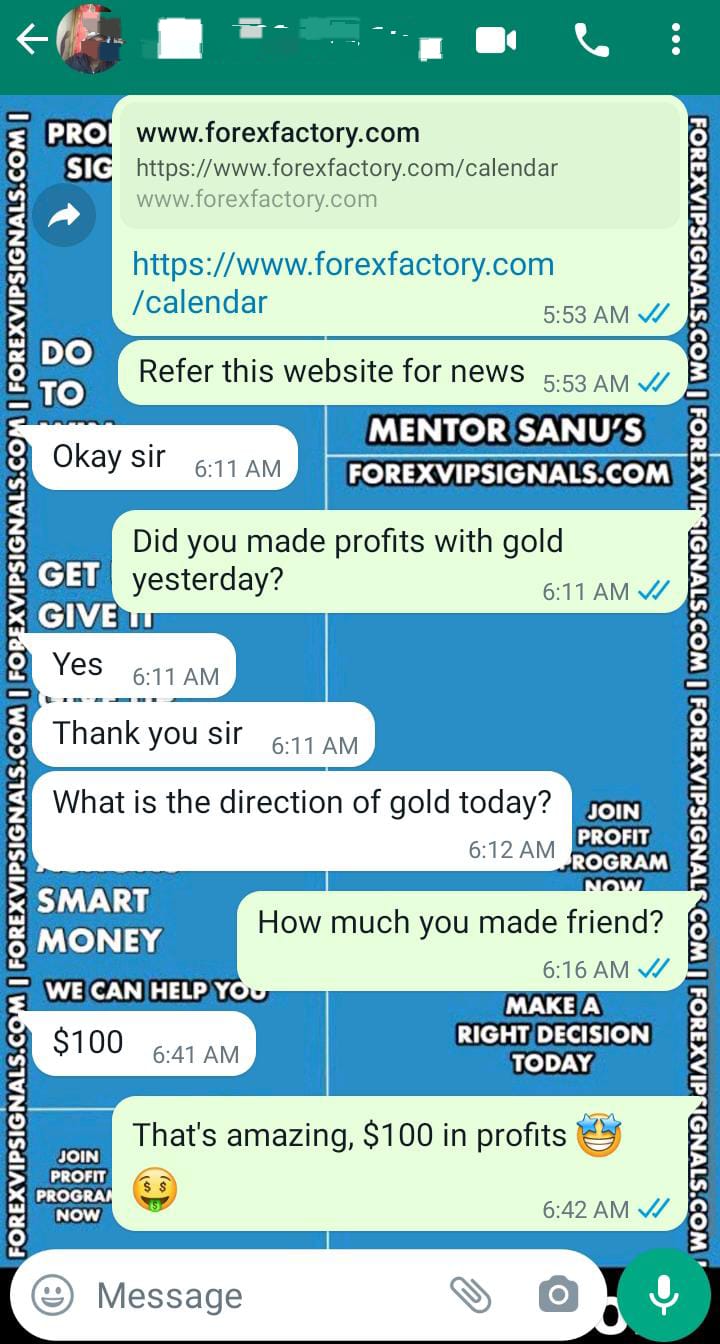Open the forexfactory.com link preview card
The image size is (720, 1344).
[400, 165]
